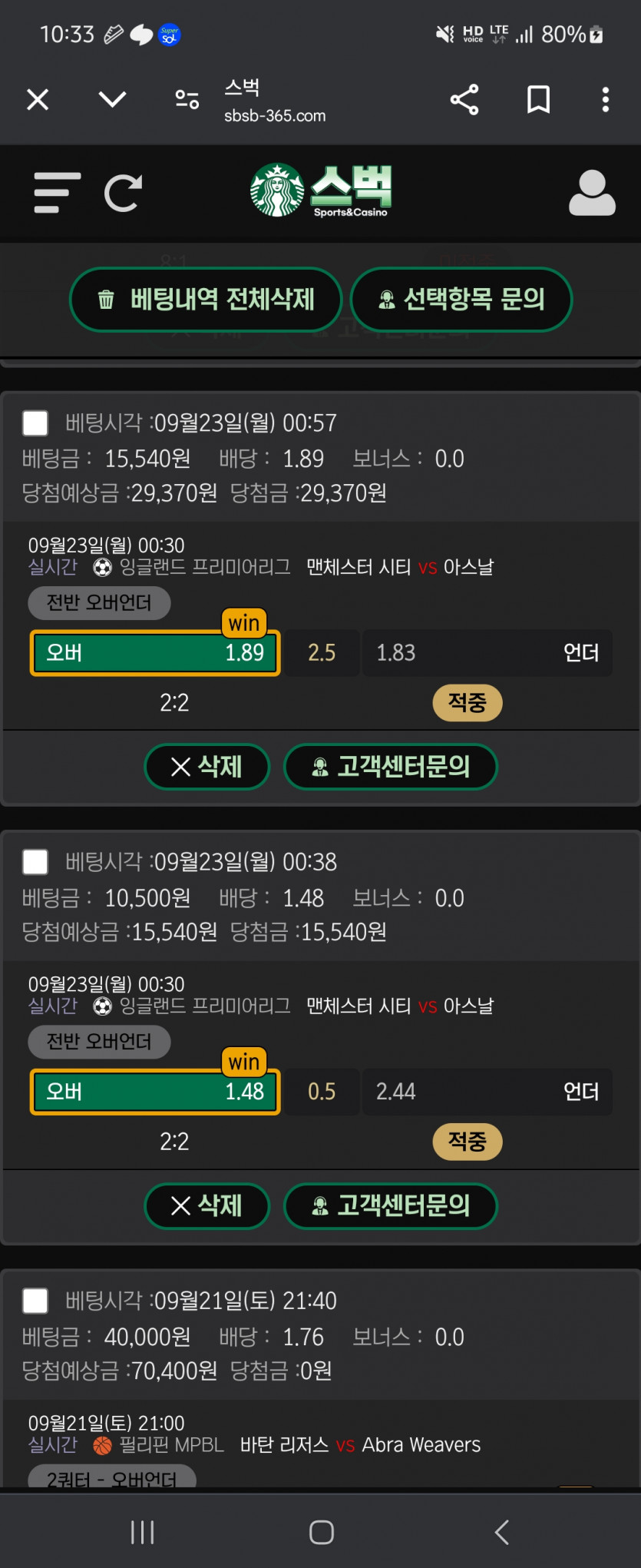Bookmark this page
Image resolution: width=641 pixels, height=1568 pixels.
538,99
